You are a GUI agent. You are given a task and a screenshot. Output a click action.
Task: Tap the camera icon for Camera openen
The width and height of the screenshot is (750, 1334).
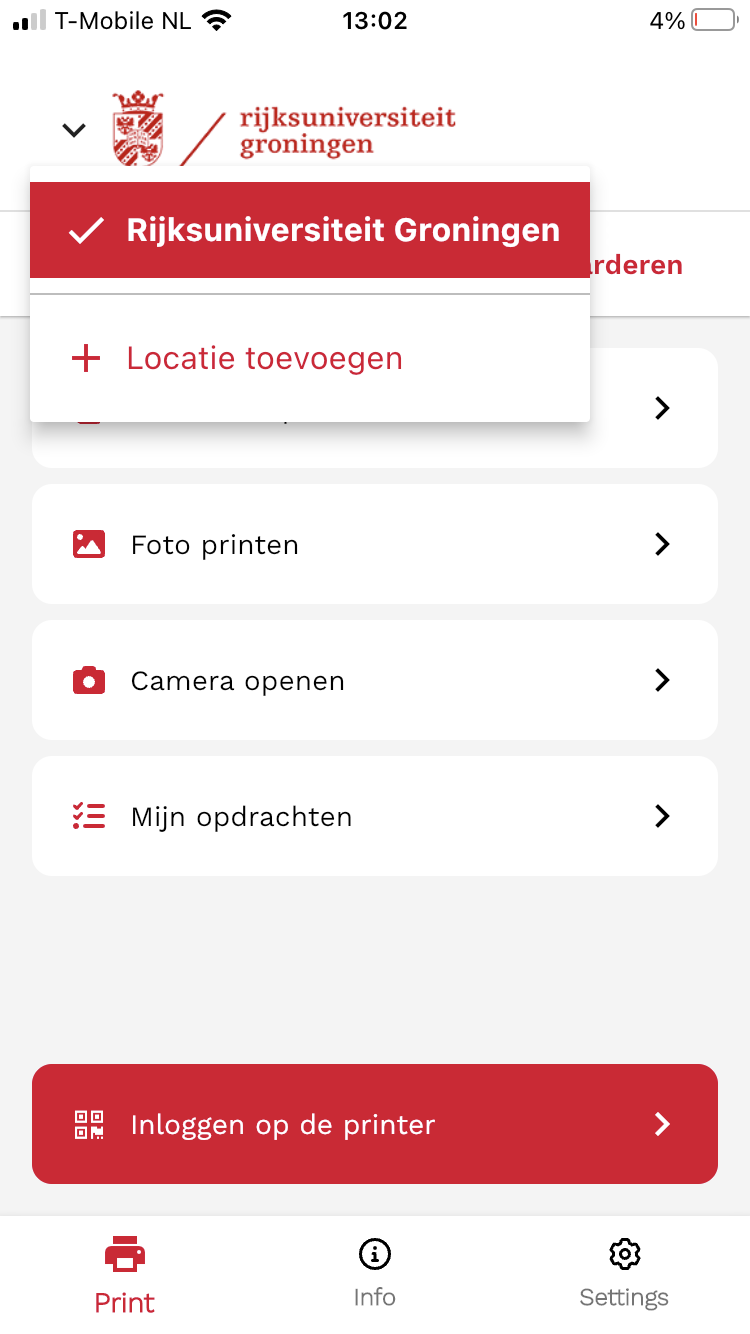click(89, 680)
